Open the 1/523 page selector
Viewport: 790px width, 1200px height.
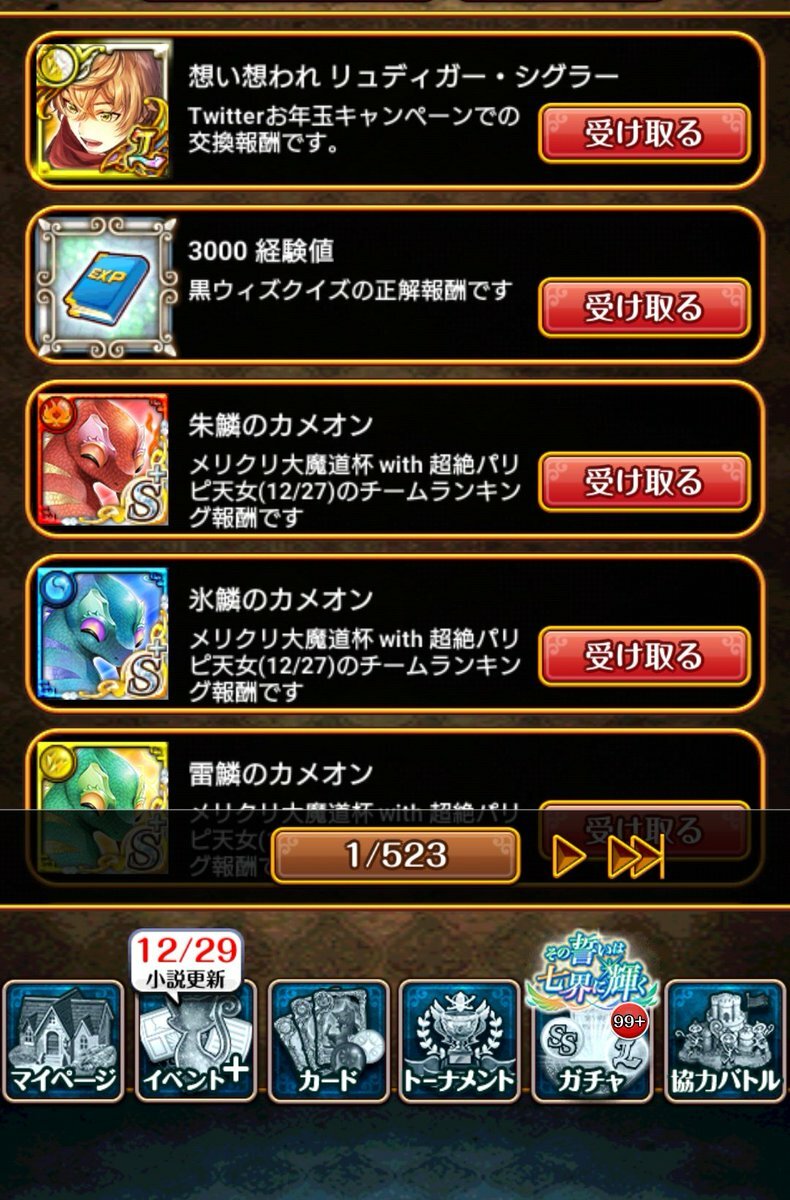[x=395, y=855]
